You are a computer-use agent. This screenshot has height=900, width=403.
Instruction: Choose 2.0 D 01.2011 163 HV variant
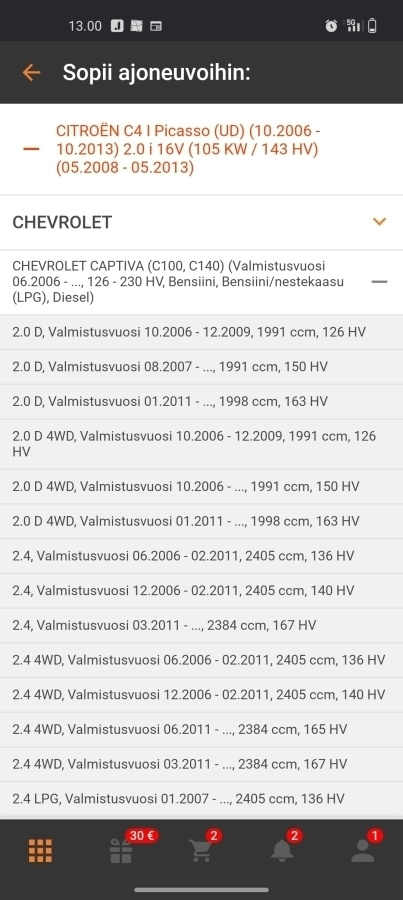coord(202,401)
